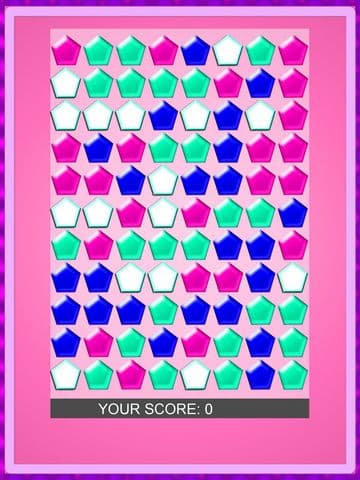This screenshot has width=360, height=480.
Task: Tap the only pink pentagon in the third row
Action: [293, 115]
